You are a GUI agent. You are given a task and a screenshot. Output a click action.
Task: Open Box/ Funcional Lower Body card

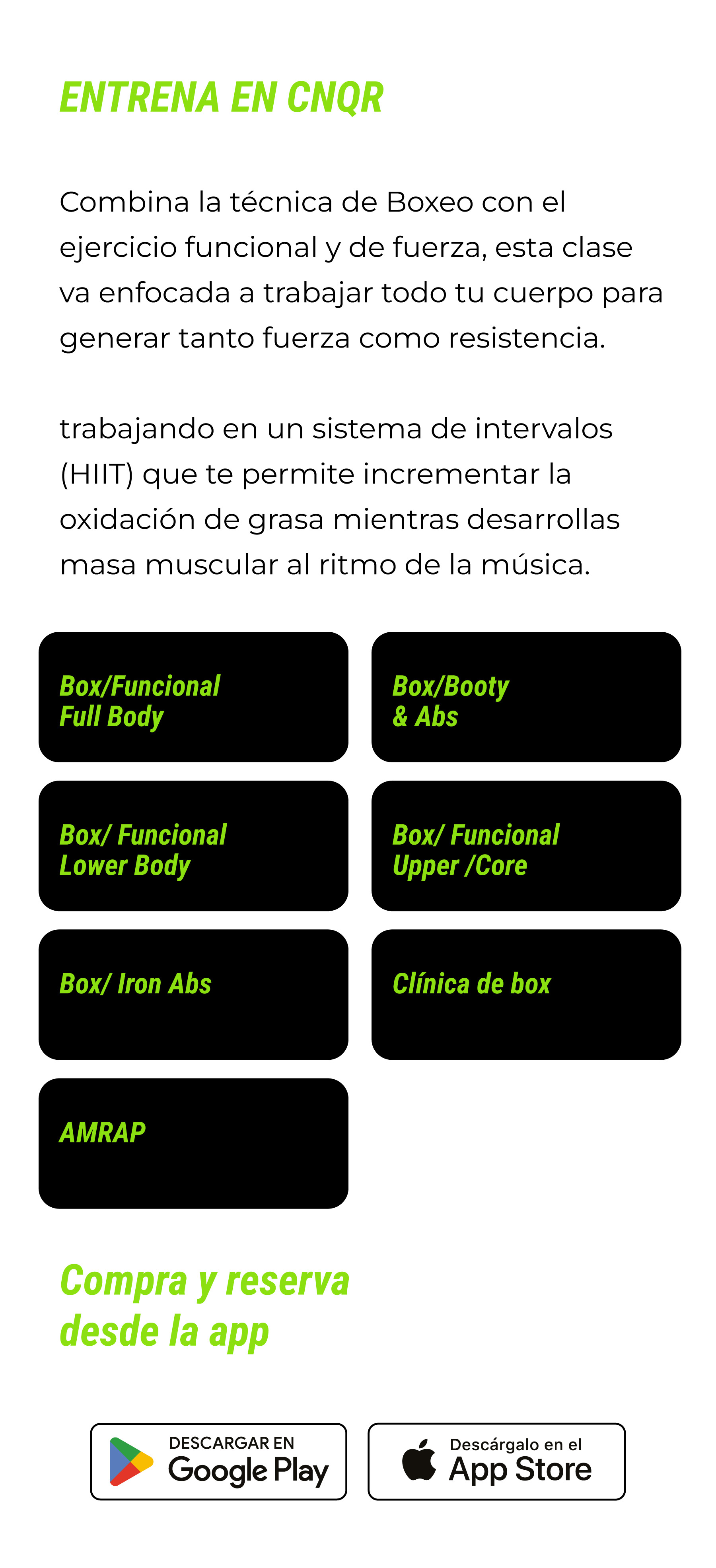[193, 845]
